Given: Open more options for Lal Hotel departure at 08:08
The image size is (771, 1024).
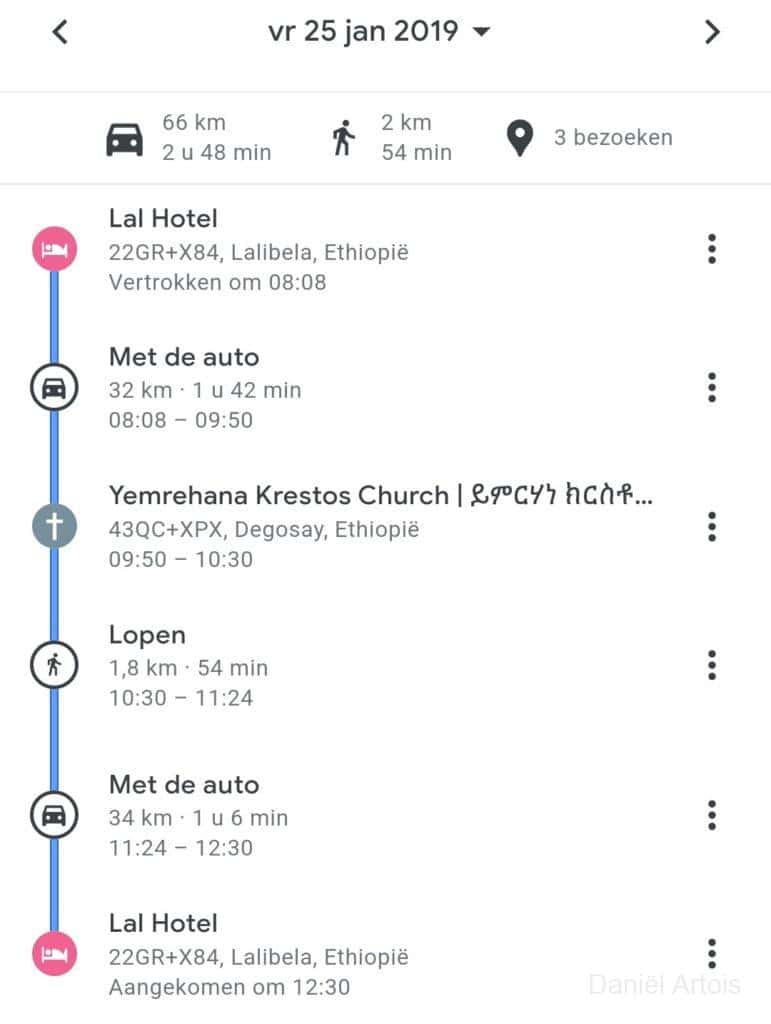Looking at the screenshot, I should 711,249.
